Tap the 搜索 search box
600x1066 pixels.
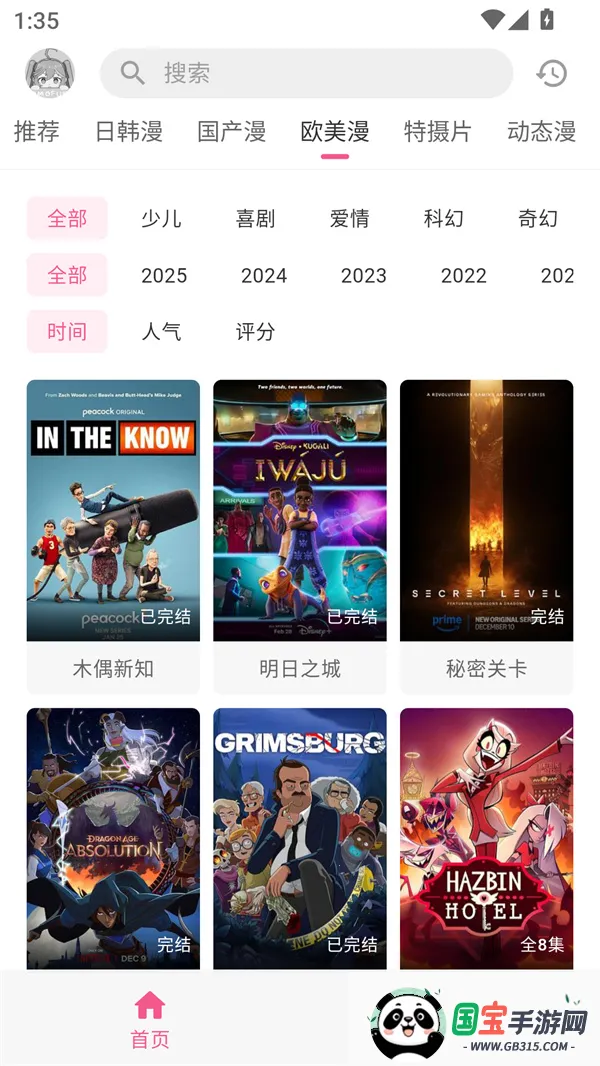(306, 73)
